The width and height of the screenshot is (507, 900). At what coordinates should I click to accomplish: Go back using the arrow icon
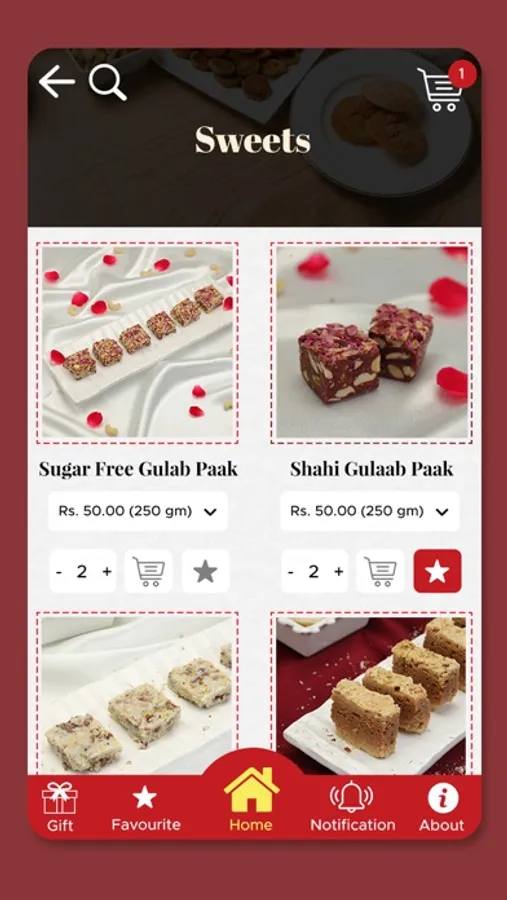coord(57,82)
